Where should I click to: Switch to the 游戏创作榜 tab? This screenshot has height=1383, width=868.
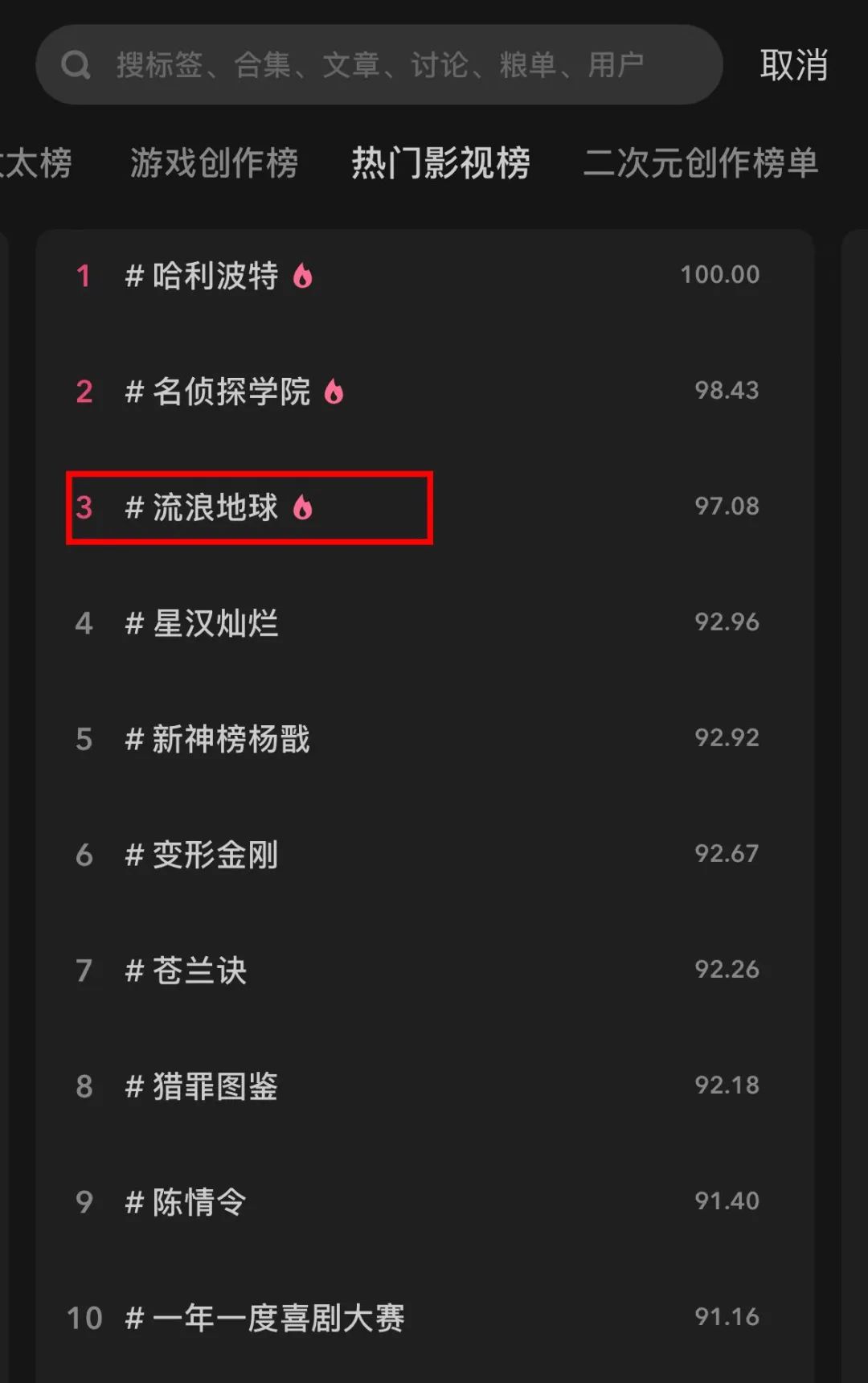tap(214, 163)
